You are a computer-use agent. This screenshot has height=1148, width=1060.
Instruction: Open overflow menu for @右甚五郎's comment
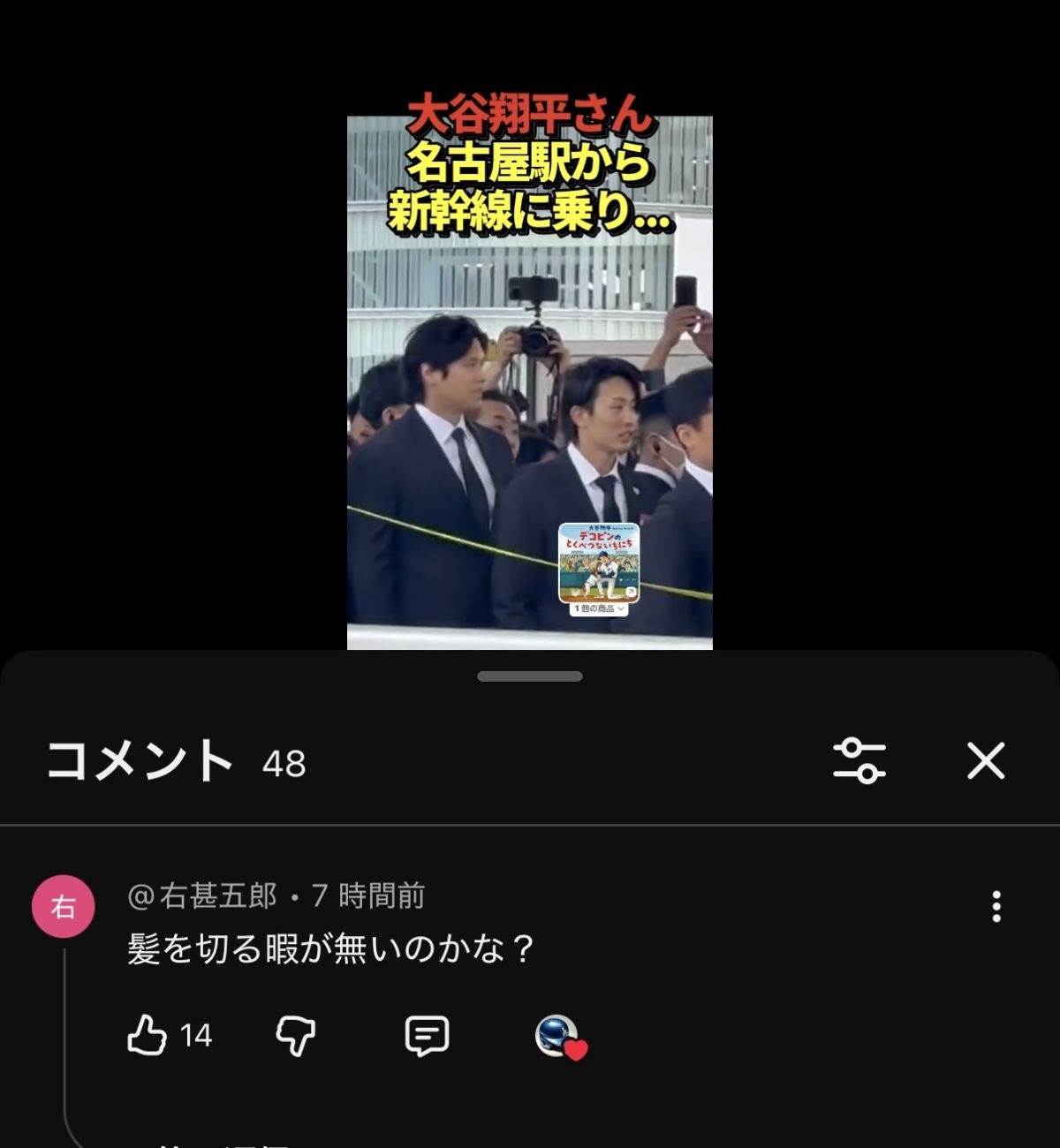(x=996, y=906)
